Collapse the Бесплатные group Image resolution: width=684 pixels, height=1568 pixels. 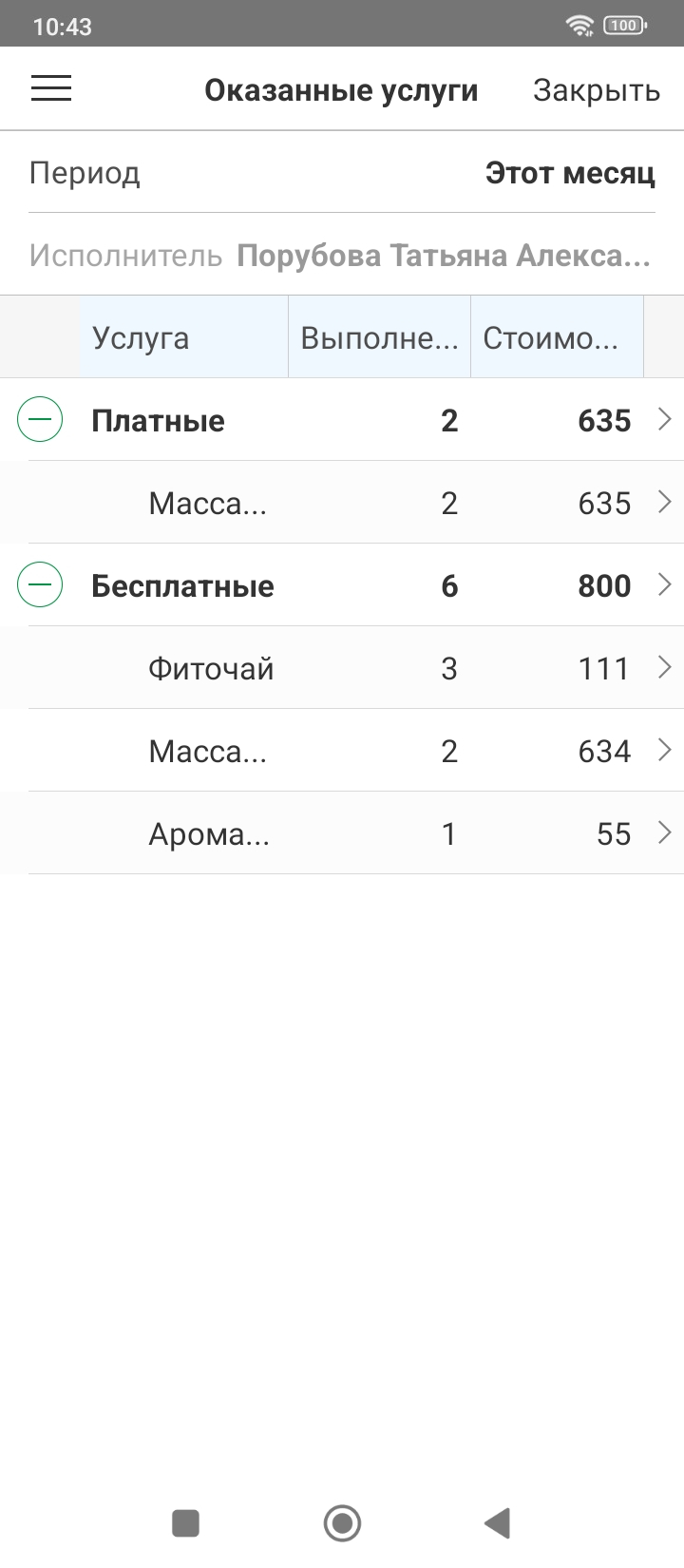(x=40, y=585)
